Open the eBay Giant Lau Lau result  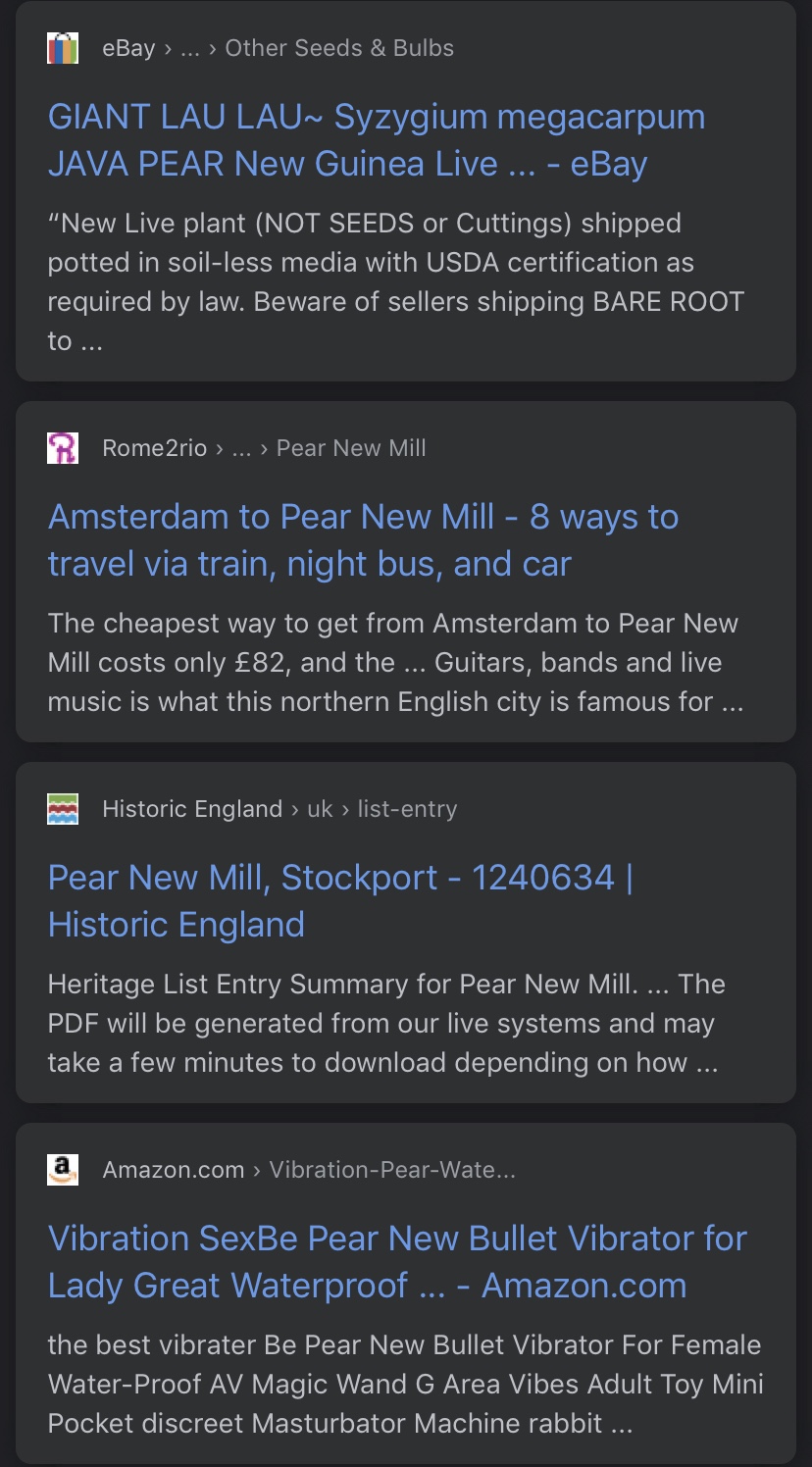(376, 140)
